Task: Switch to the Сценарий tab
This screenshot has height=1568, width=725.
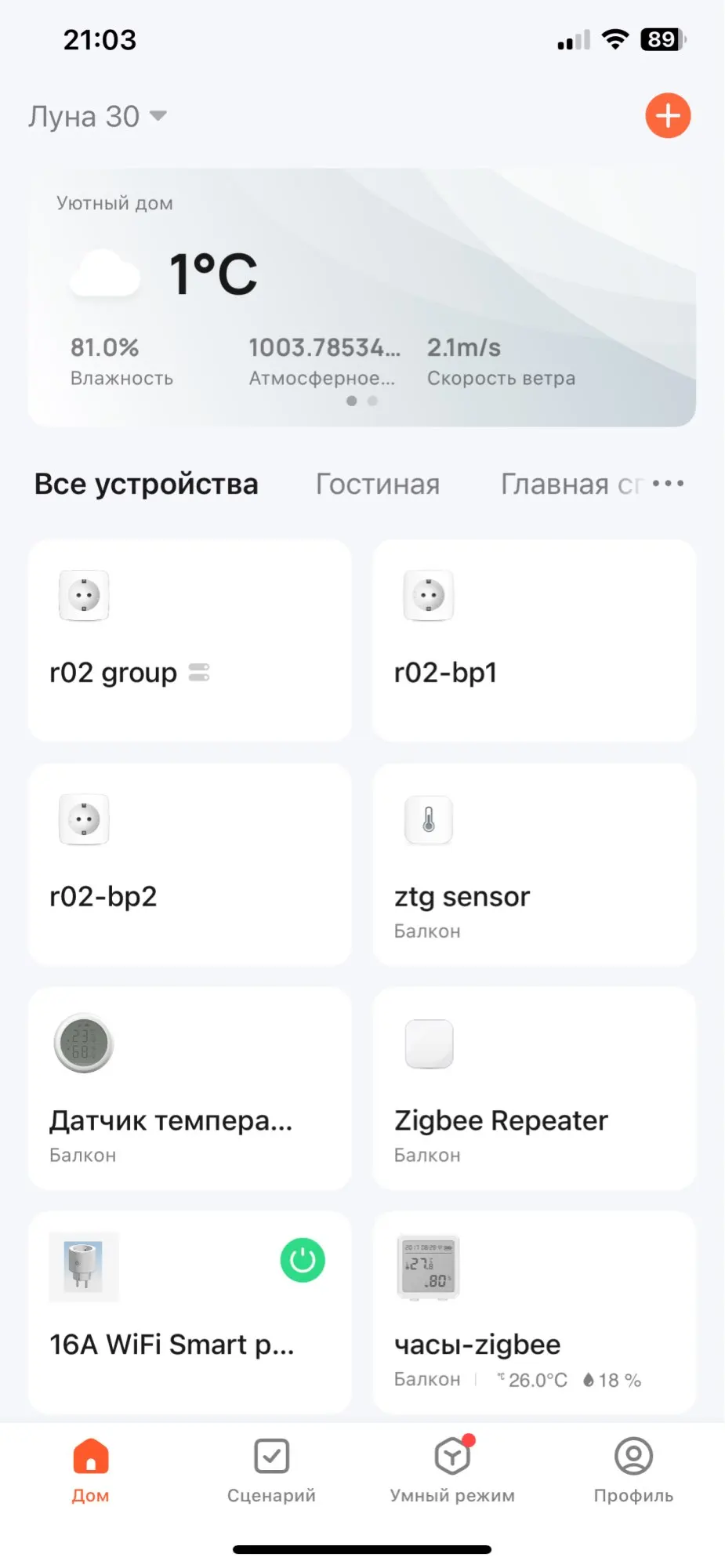Action: click(271, 1470)
